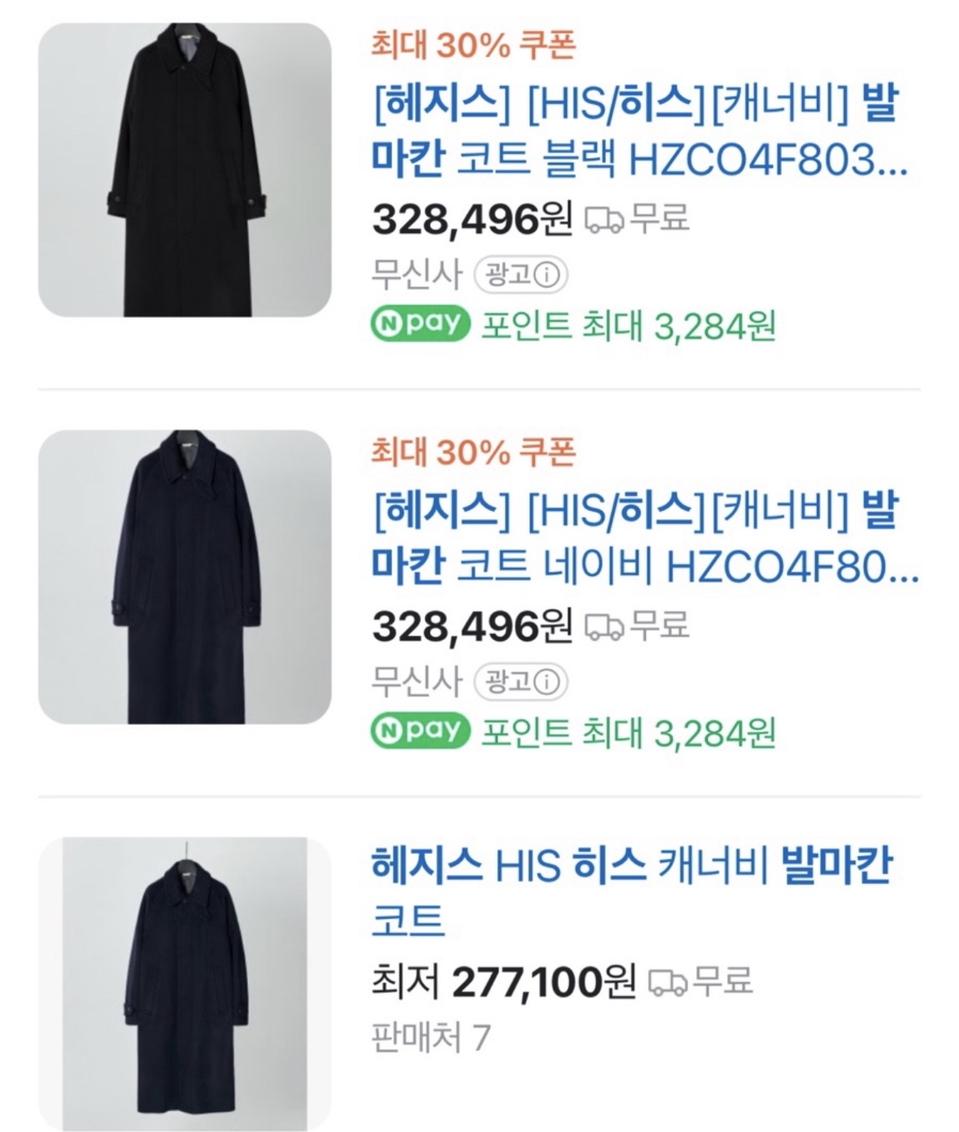Click the Npay icon on the navy coat listing
This screenshot has width=959, height=1132.
pos(419,730)
